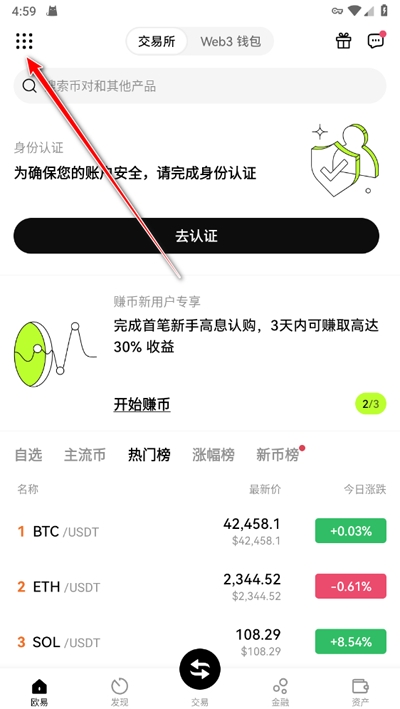The image size is (400, 709).
Task: Open the SOL/USDT row
Action: tap(200, 642)
